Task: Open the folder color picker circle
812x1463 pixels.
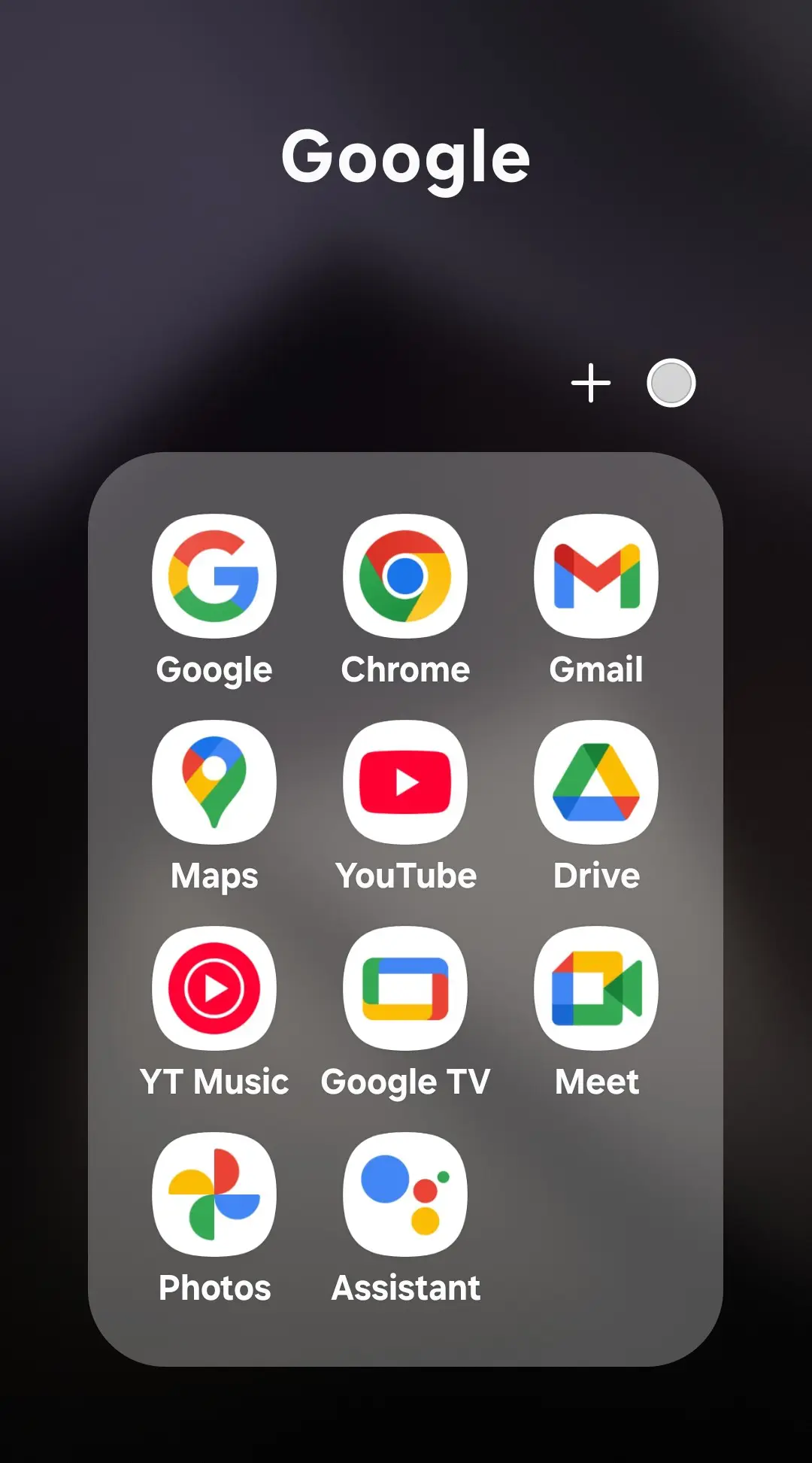Action: point(671,383)
